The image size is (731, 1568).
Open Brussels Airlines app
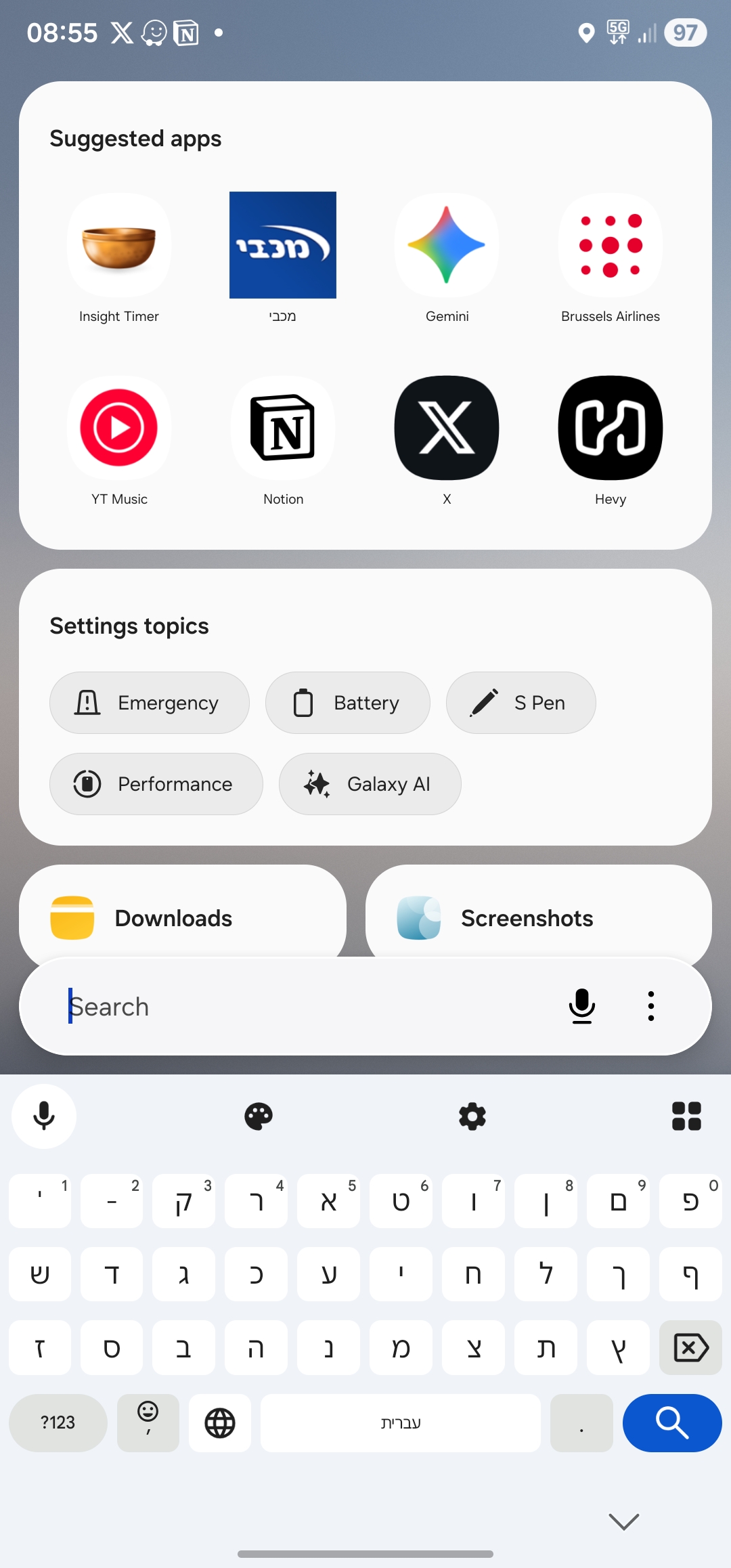click(611, 246)
